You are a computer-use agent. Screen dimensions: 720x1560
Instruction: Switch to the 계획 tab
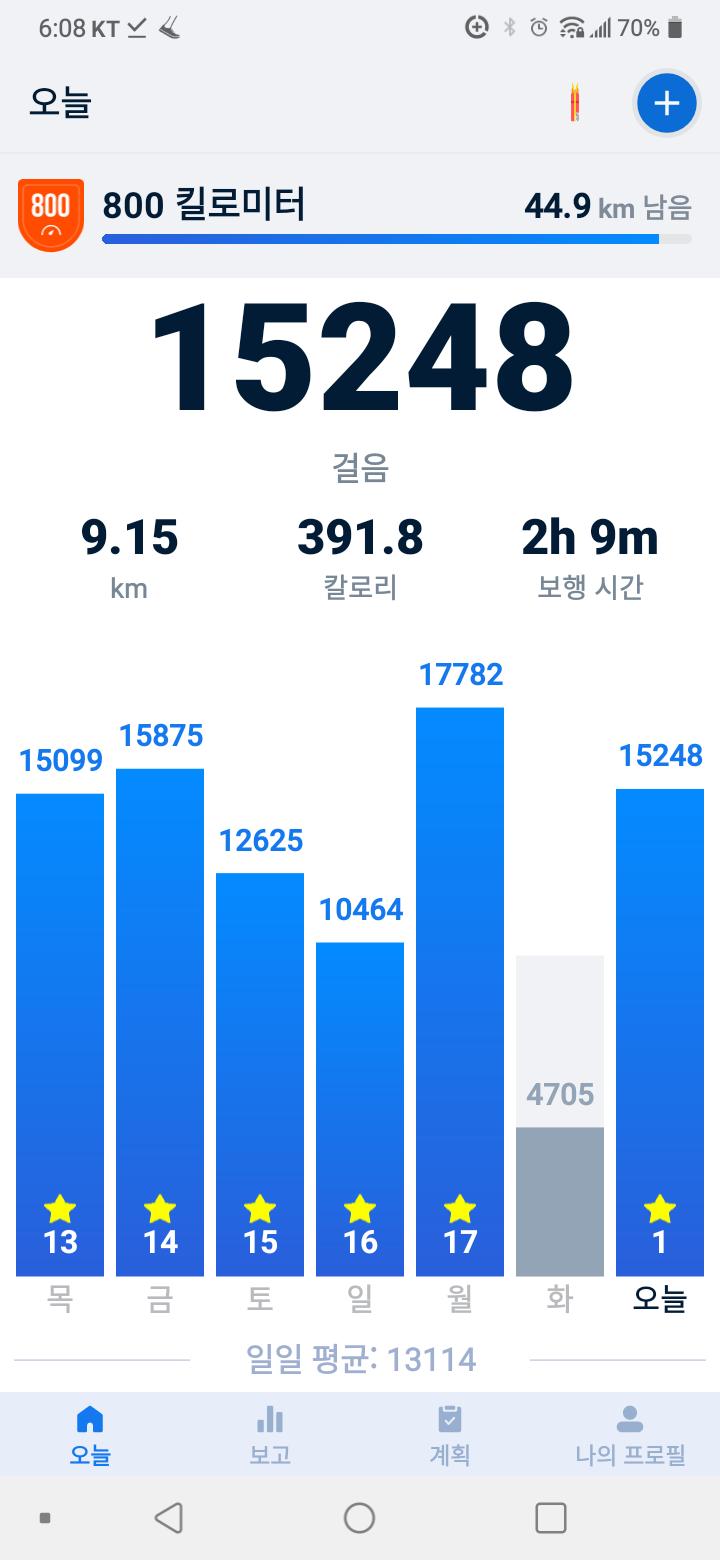coord(450,1435)
